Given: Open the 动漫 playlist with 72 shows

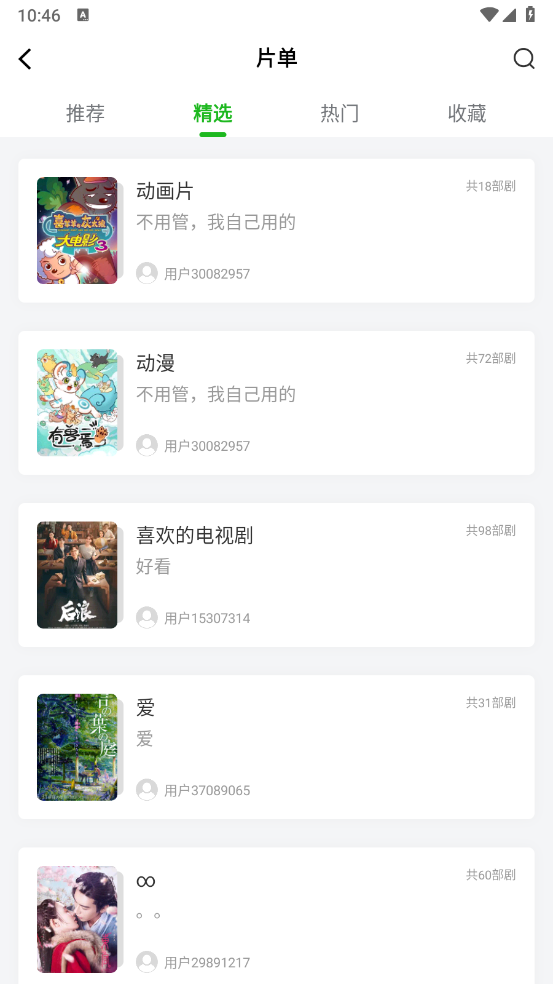Looking at the screenshot, I should pos(276,403).
